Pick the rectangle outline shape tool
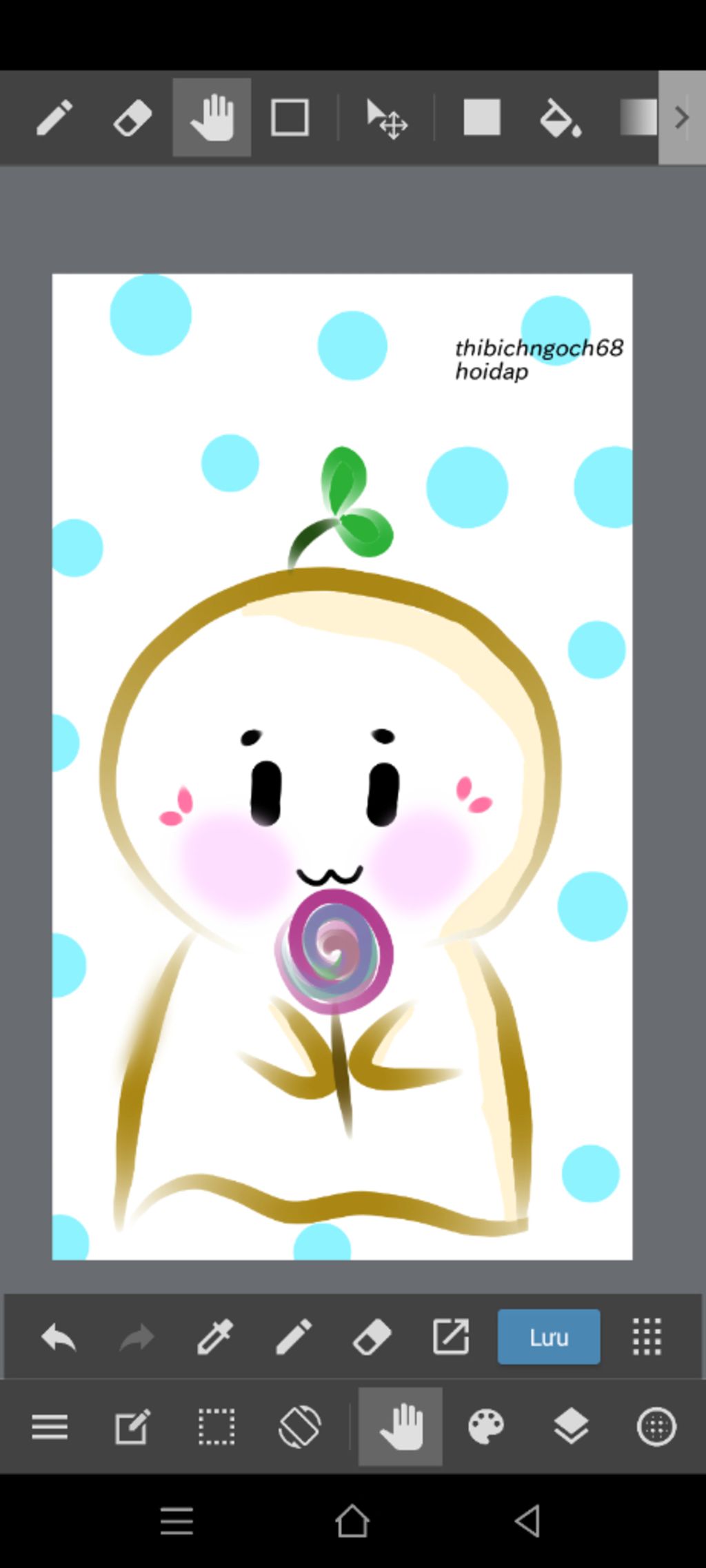This screenshot has width=706, height=1568. 290,117
